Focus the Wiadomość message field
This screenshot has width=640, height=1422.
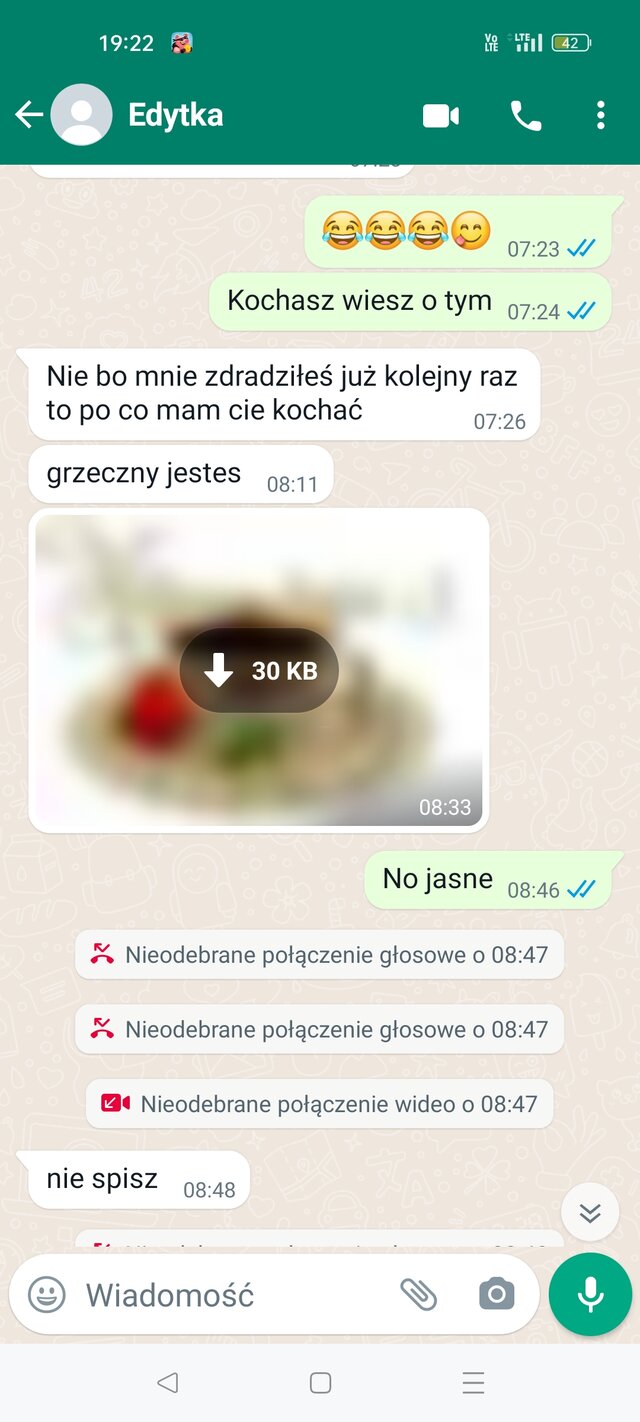pos(230,1295)
